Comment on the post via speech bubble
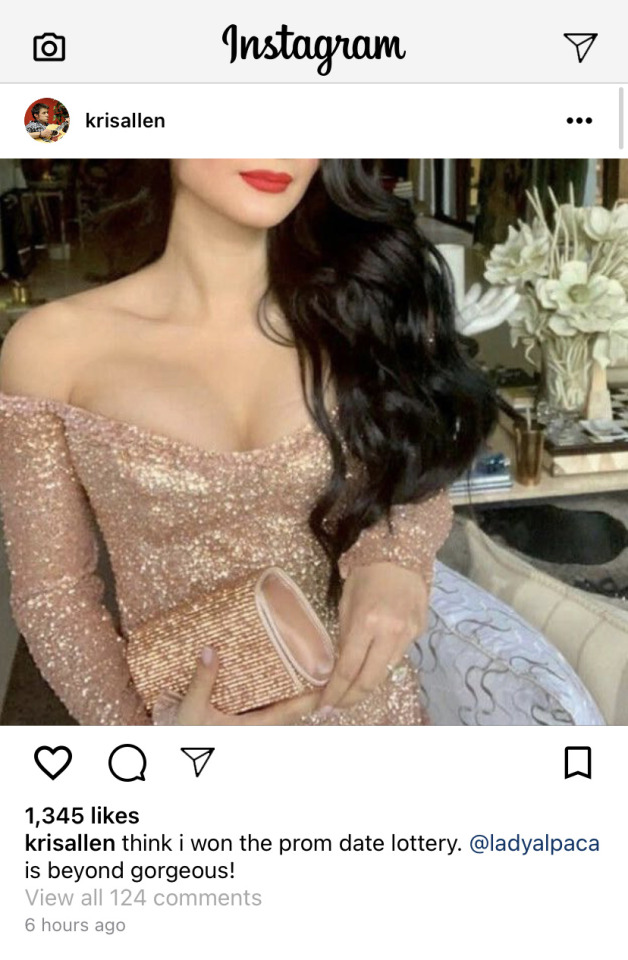Screen dimensions: 628x960 click(x=126, y=763)
